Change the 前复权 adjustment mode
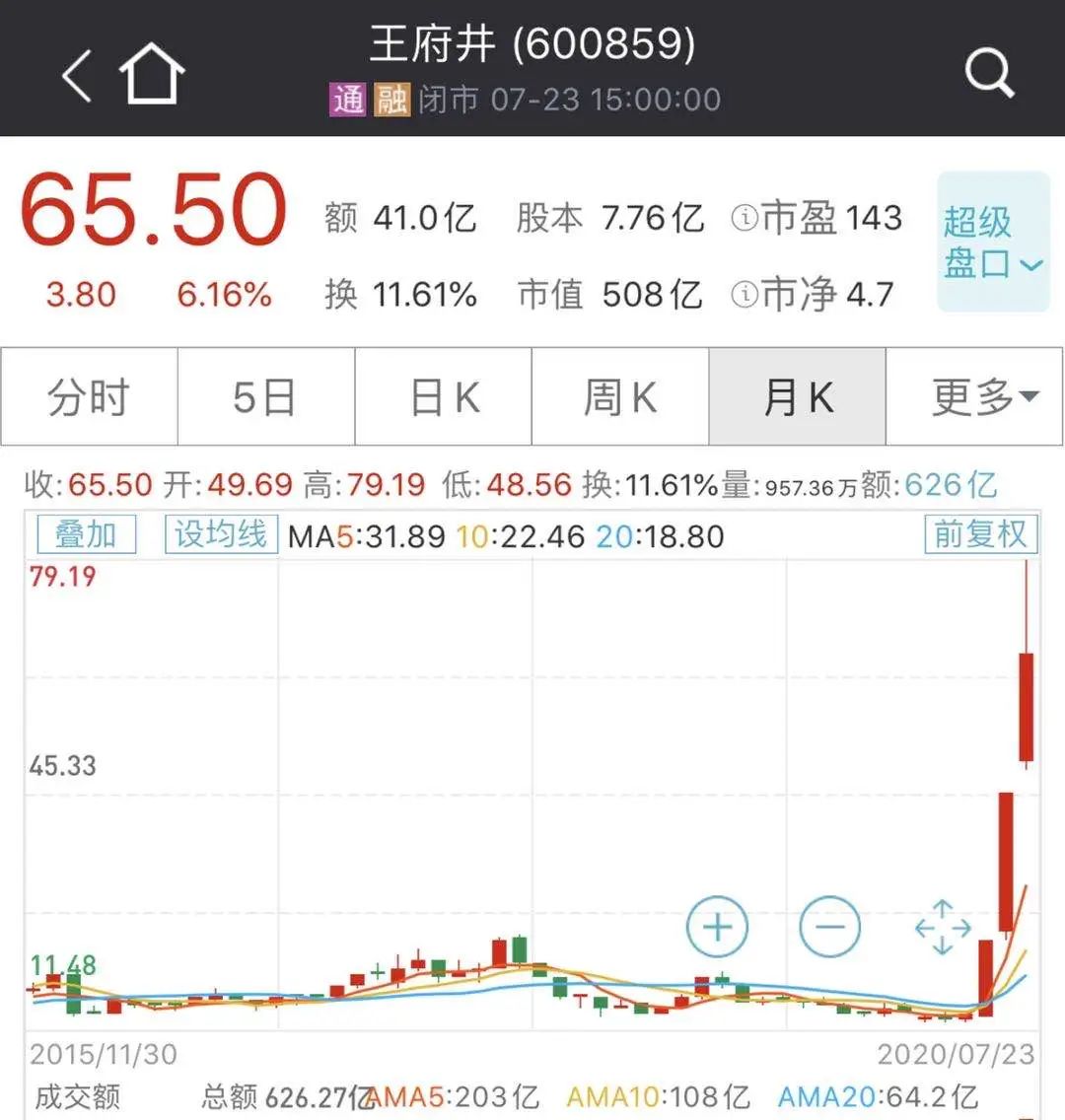The image size is (1065, 1120). click(980, 535)
